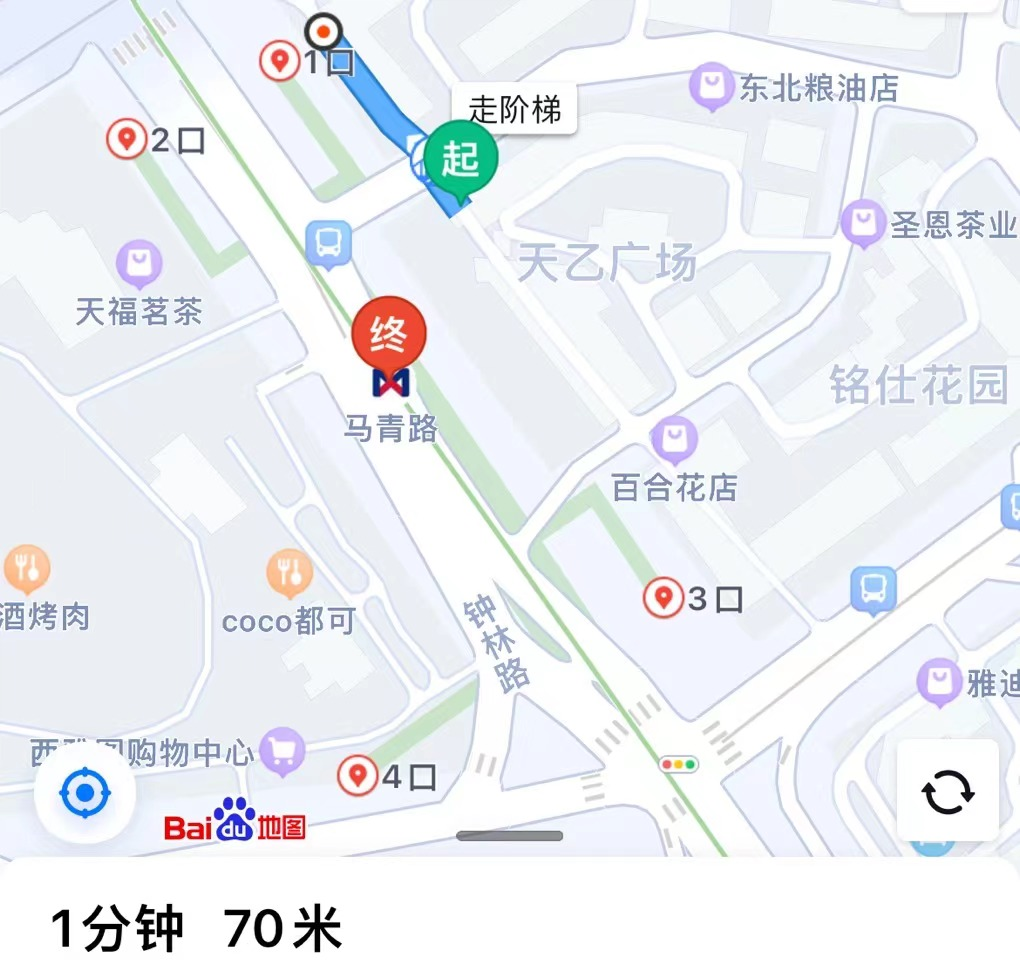Open 圣恩茶业 shop marker
The height and width of the screenshot is (971, 1020).
coord(862,222)
